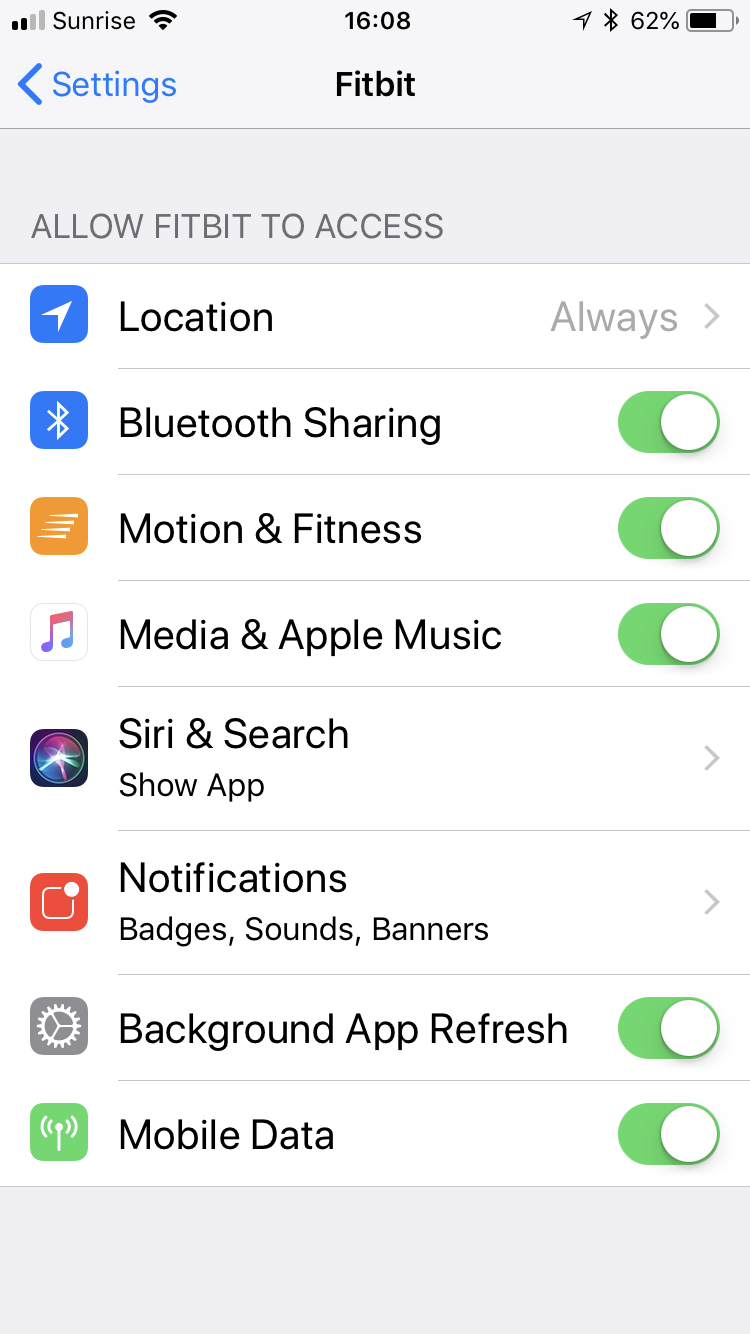Image resolution: width=750 pixels, height=1334 pixels.
Task: Go back to Settings
Action: click(x=97, y=85)
